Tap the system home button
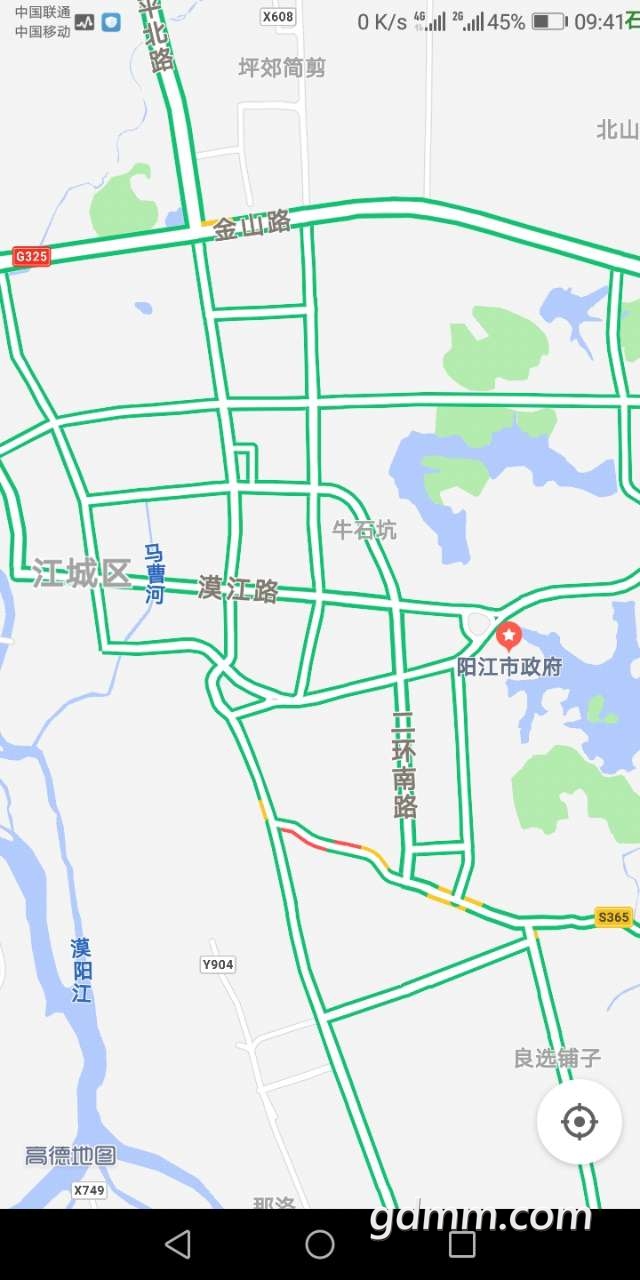Viewport: 640px width, 1280px height. pos(320,1244)
